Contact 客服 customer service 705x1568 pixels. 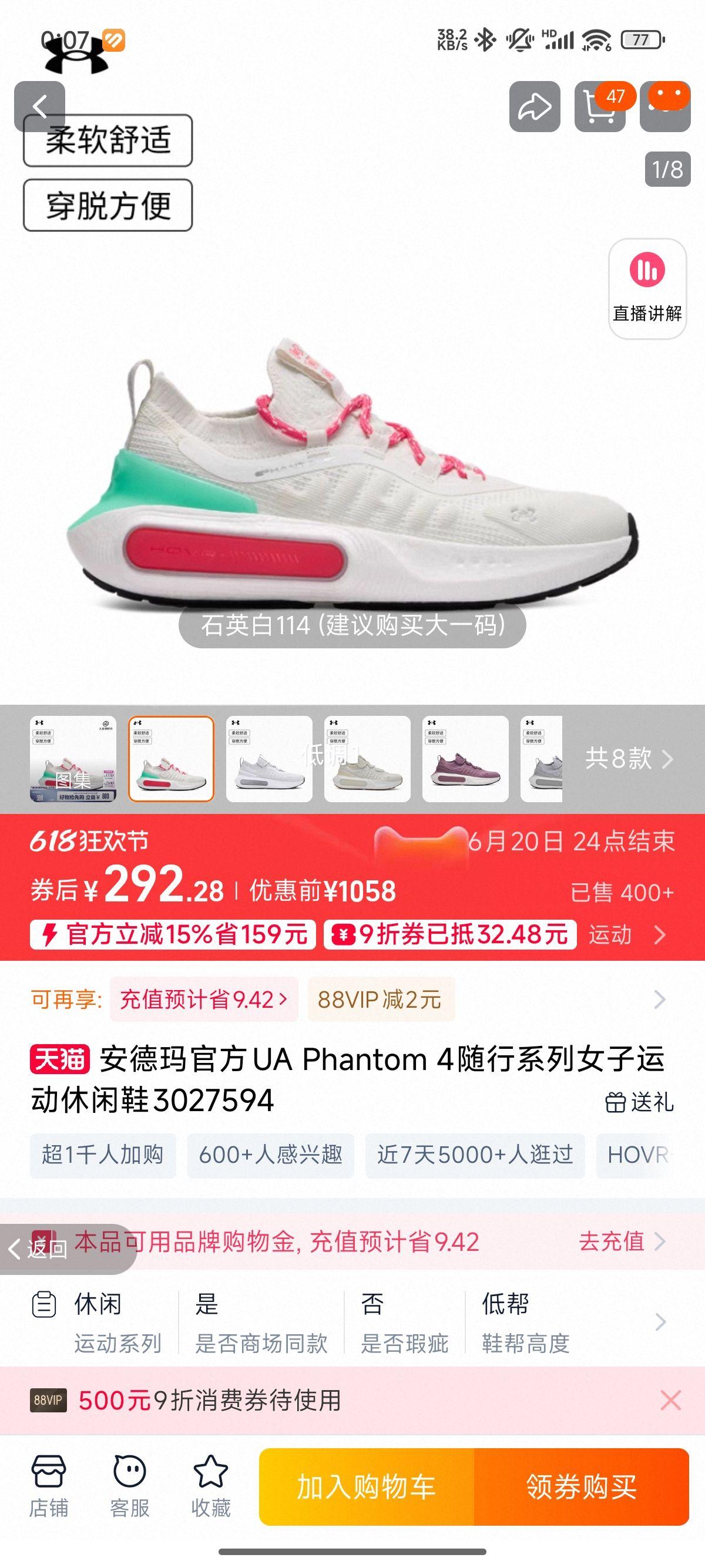click(130, 1486)
